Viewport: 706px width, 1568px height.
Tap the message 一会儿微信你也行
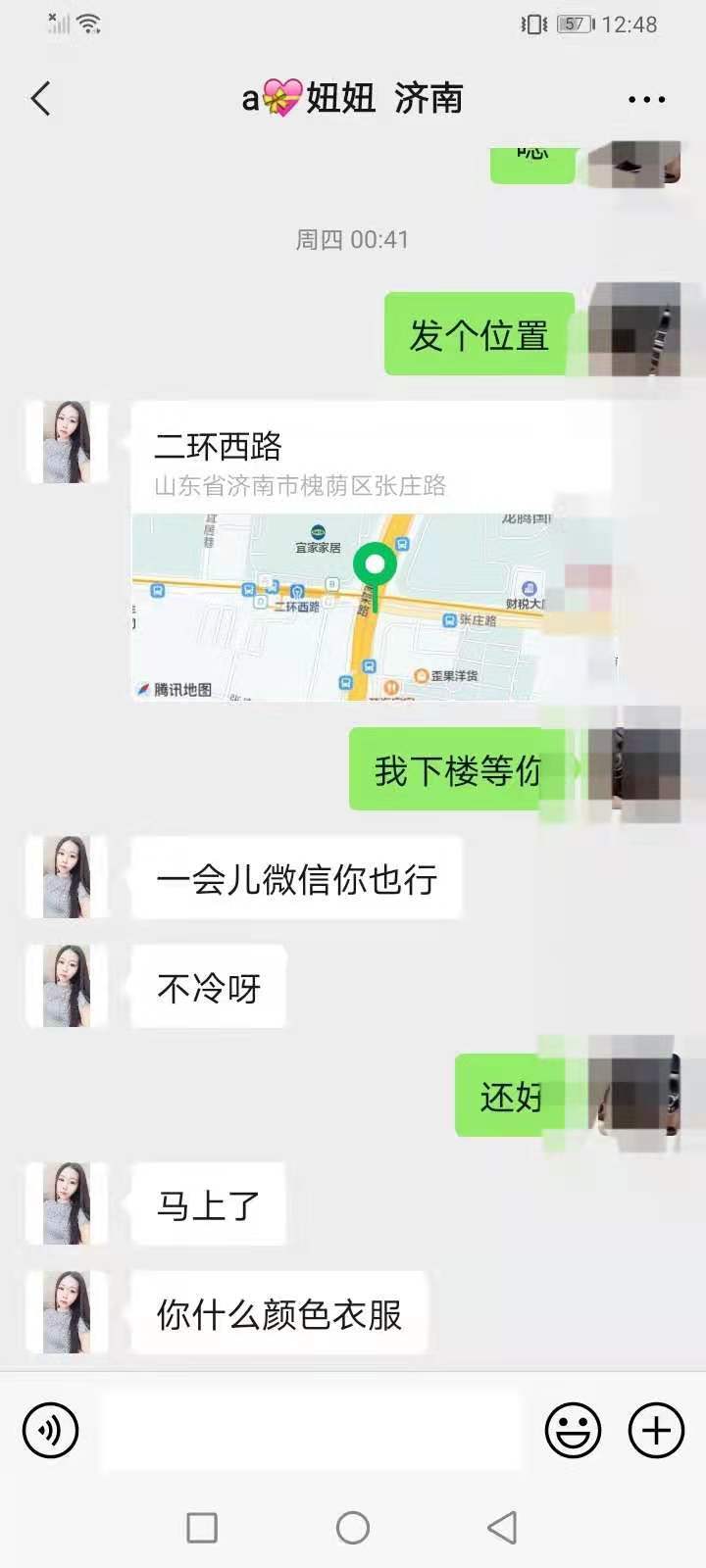coord(296,878)
